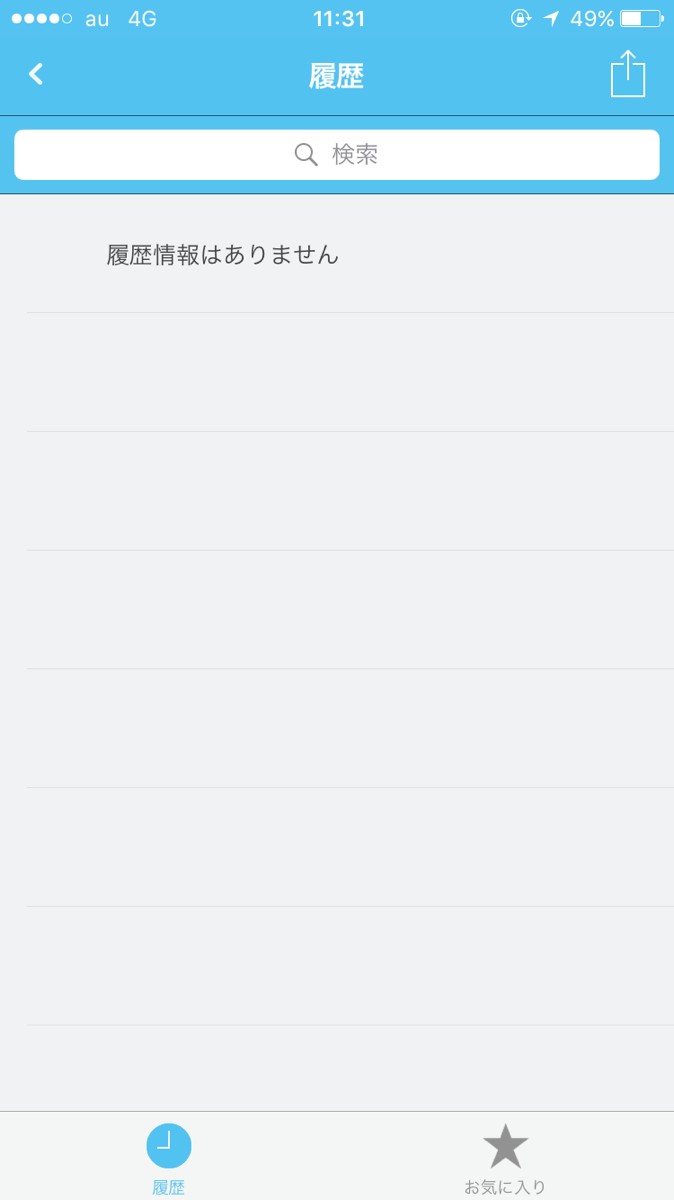The image size is (674, 1200).
Task: Tap the 検索 search field
Action: (336, 155)
